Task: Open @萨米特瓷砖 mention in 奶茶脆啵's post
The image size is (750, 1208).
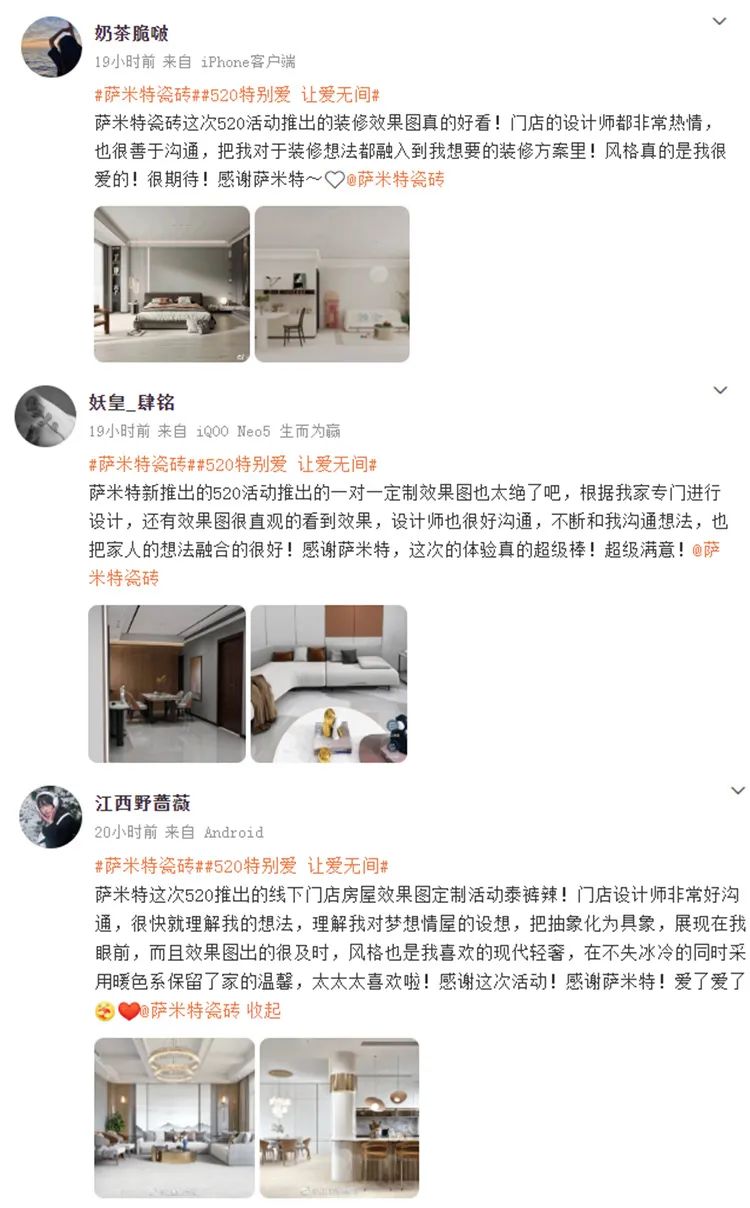Action: [394, 180]
